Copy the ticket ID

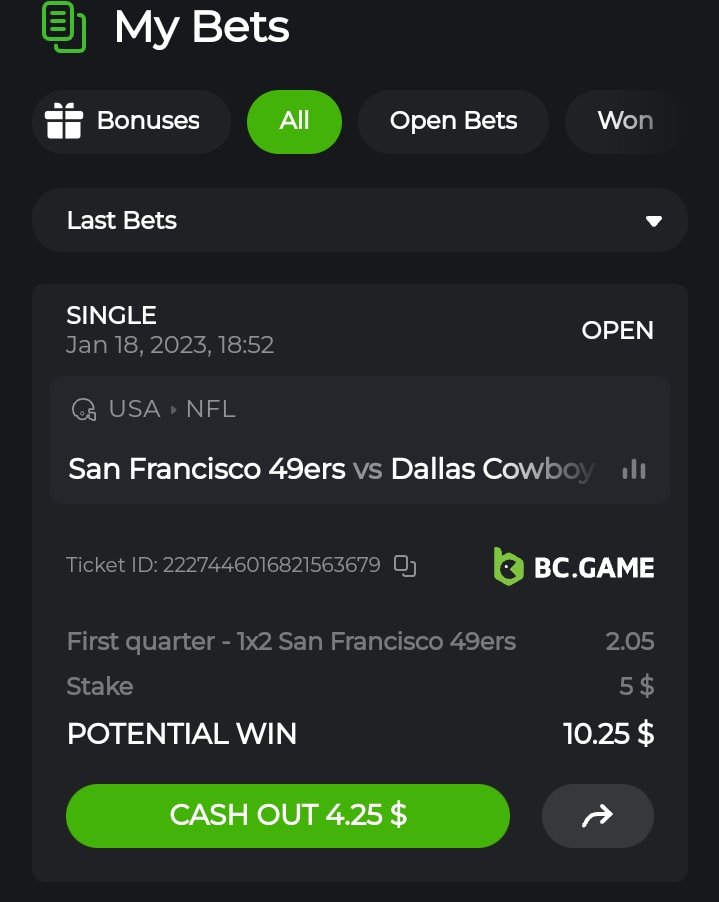coord(405,566)
